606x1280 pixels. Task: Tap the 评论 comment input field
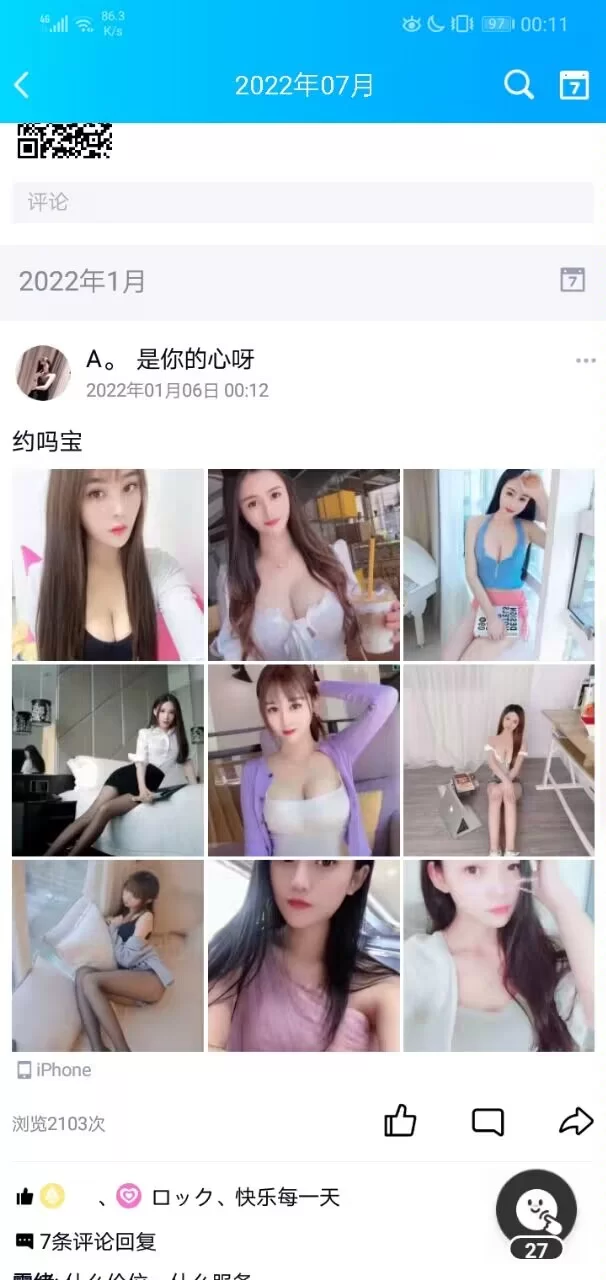tap(302, 202)
